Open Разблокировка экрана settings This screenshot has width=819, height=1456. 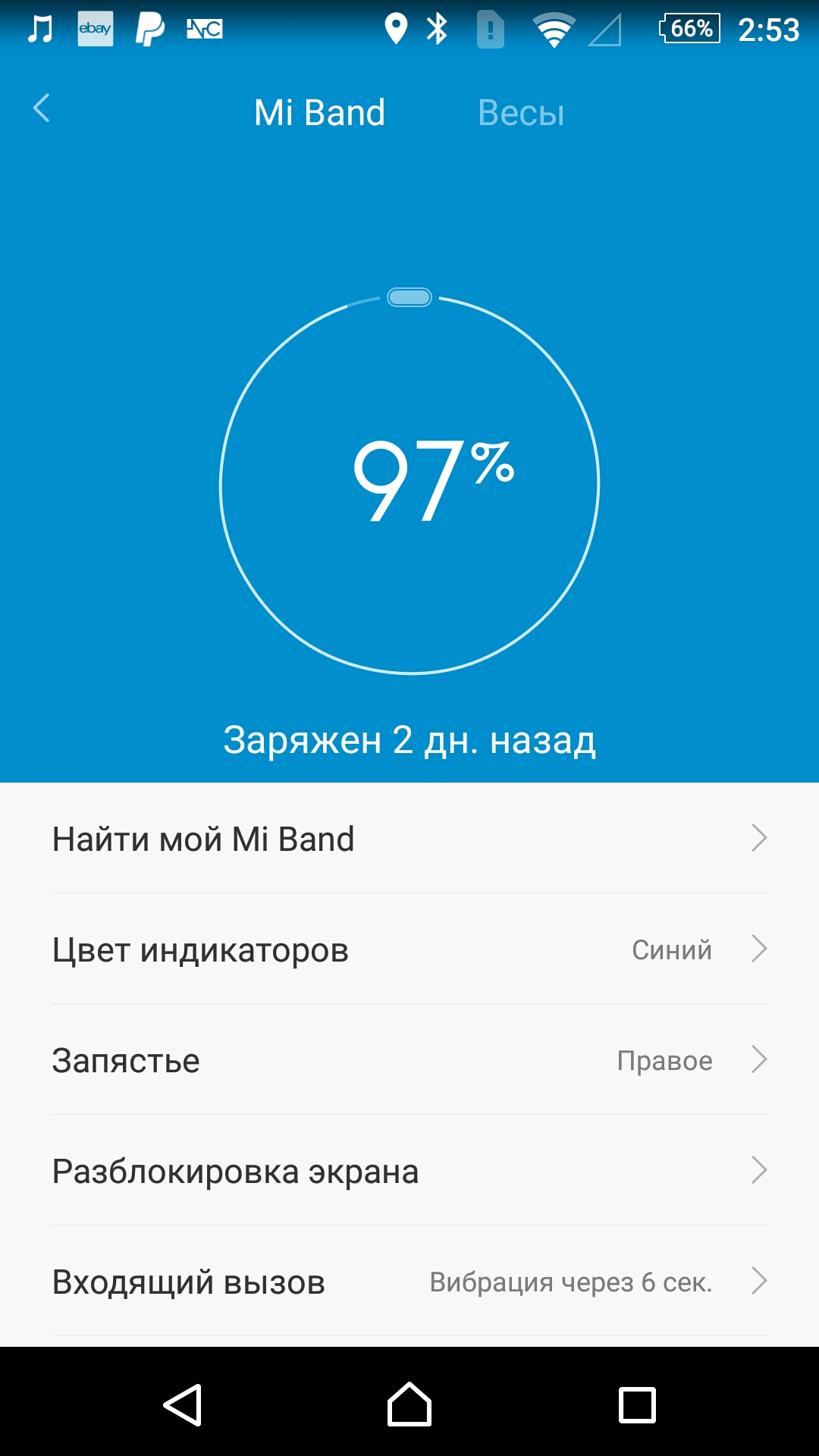click(409, 1171)
